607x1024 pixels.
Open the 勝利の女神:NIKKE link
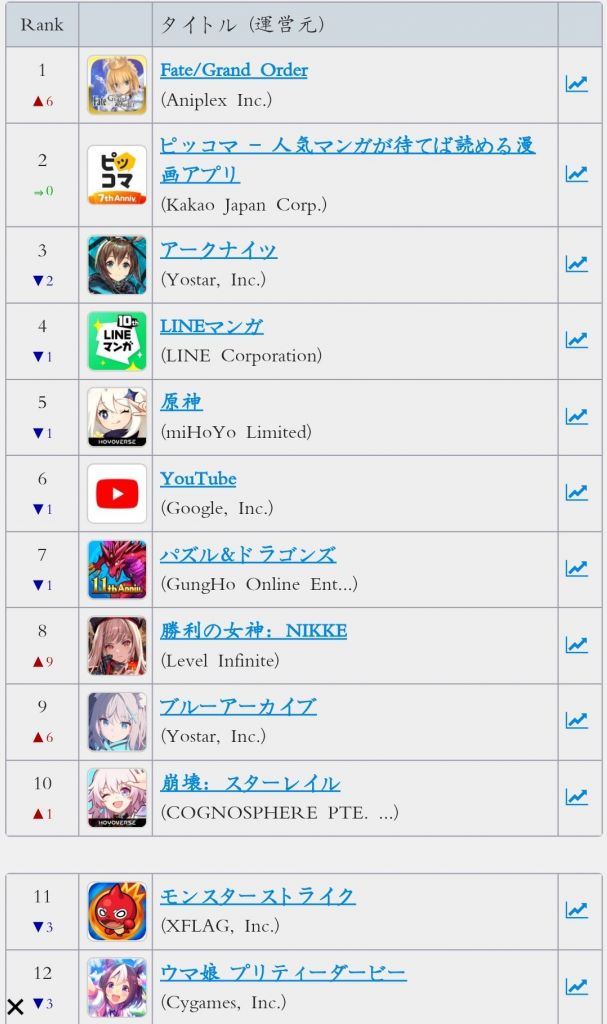[253, 630]
